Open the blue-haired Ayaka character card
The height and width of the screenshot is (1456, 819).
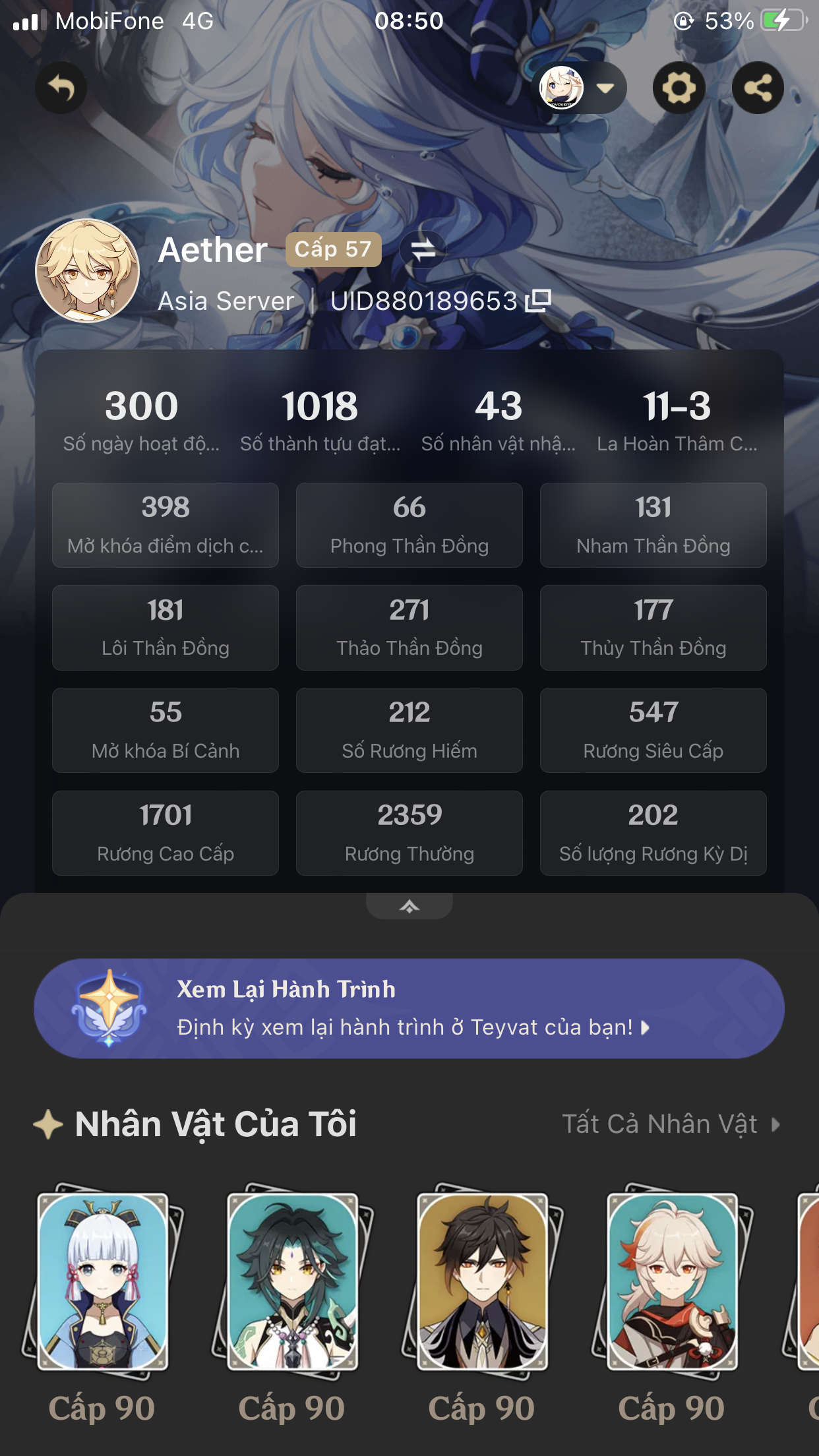102,1281
